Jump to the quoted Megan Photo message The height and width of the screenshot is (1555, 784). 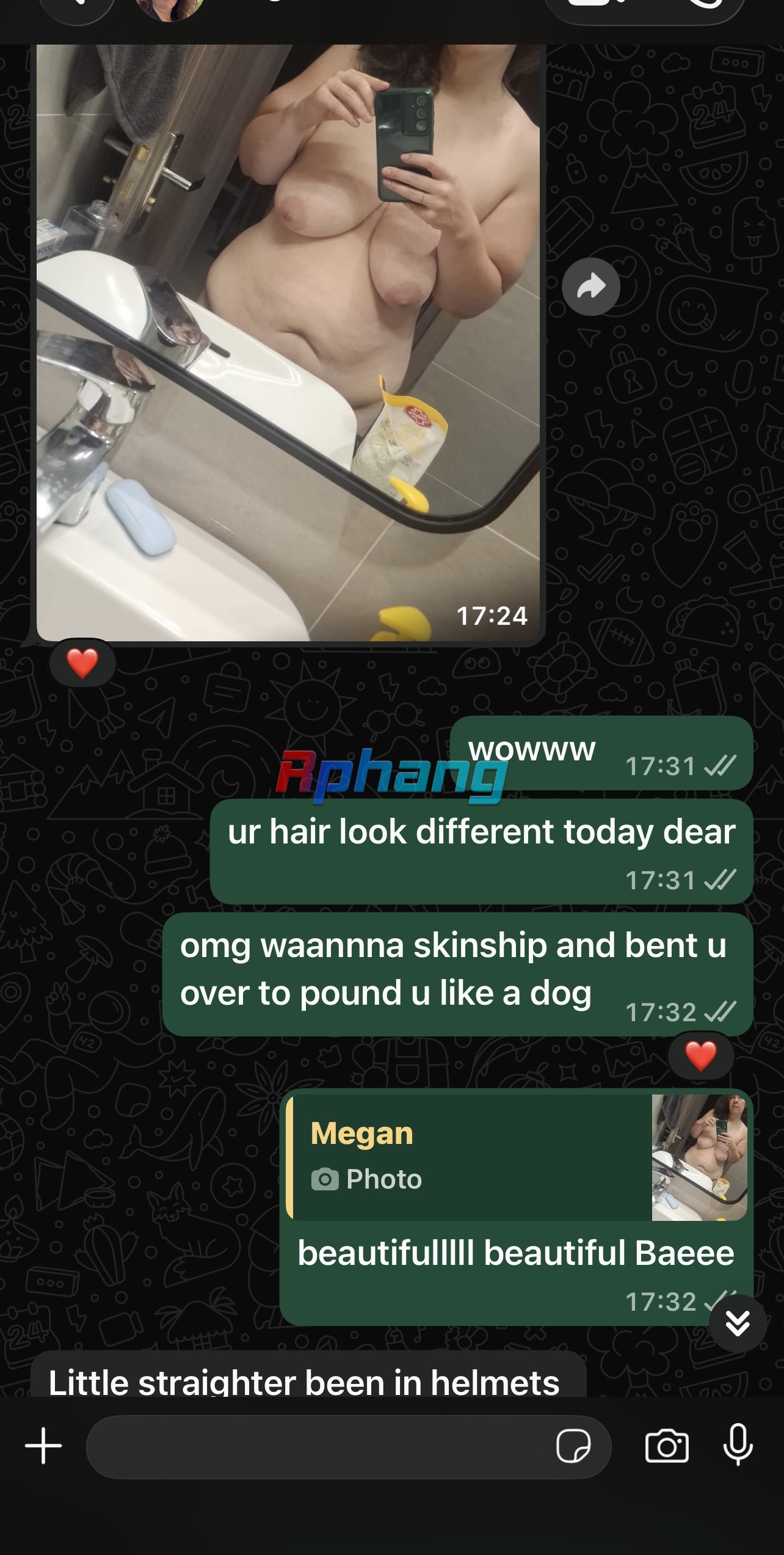click(x=517, y=1157)
